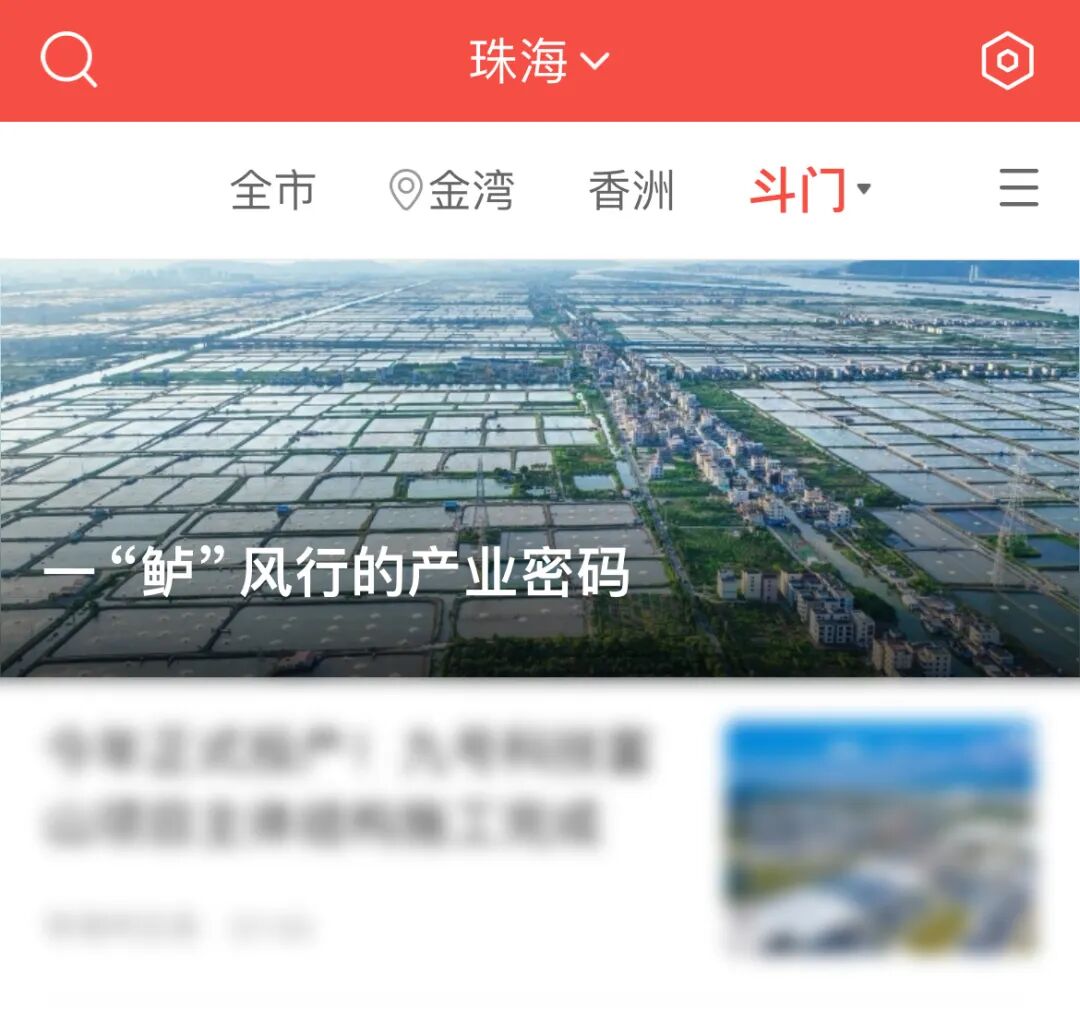This screenshot has height=1015, width=1080.
Task: Switch to the 金湾 tab
Action: [x=452, y=190]
